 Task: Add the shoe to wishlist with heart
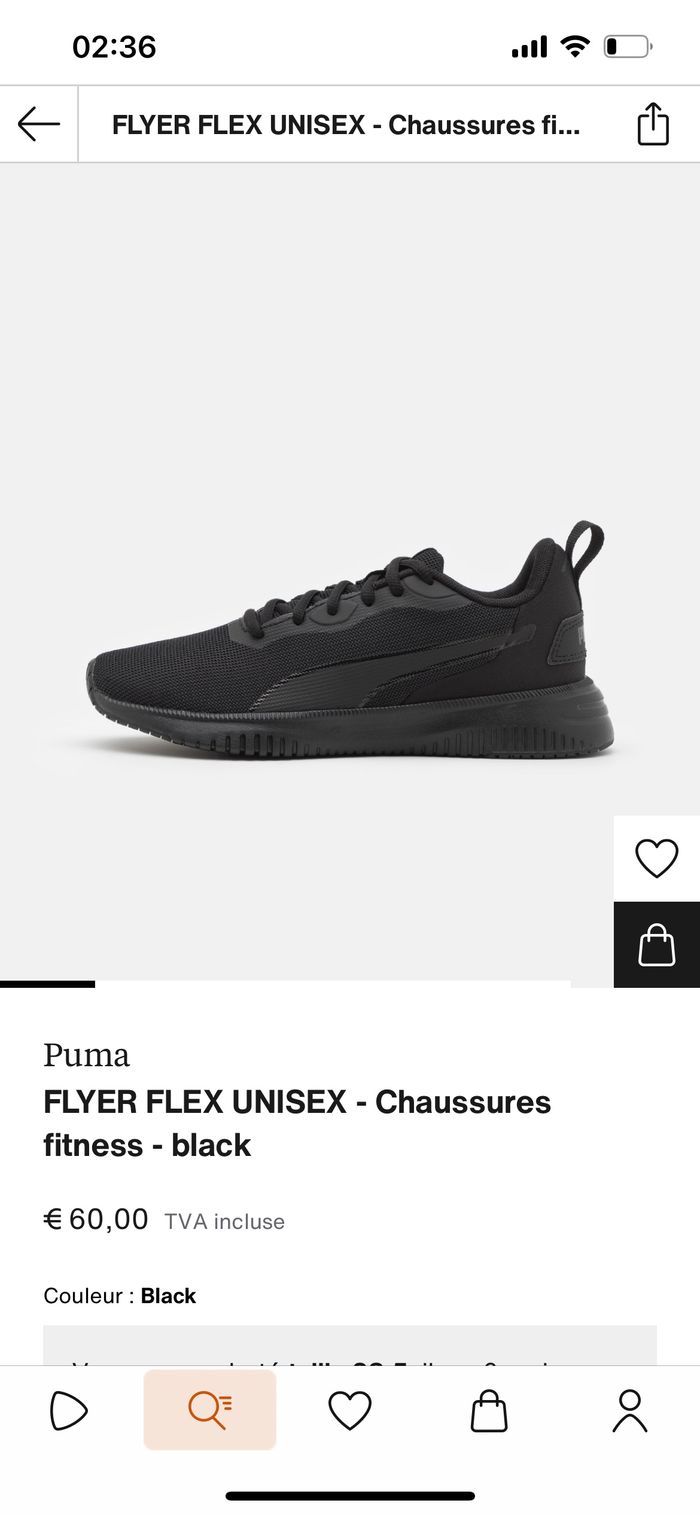coord(657,858)
